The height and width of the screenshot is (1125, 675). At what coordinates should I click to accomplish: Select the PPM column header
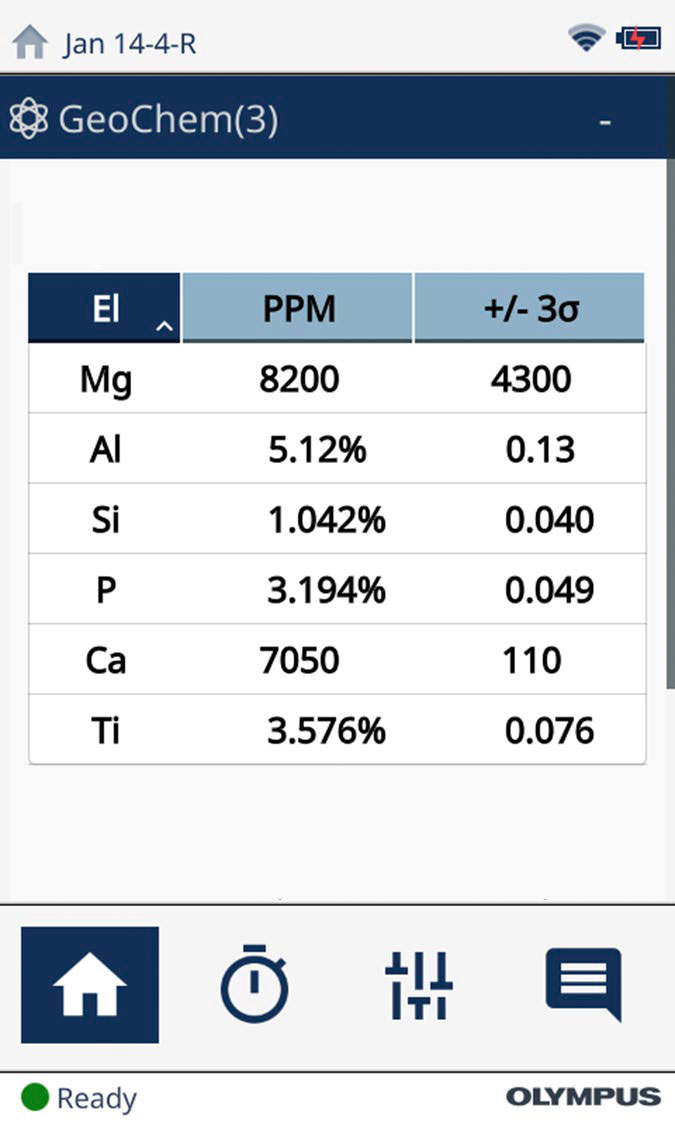[x=297, y=309]
